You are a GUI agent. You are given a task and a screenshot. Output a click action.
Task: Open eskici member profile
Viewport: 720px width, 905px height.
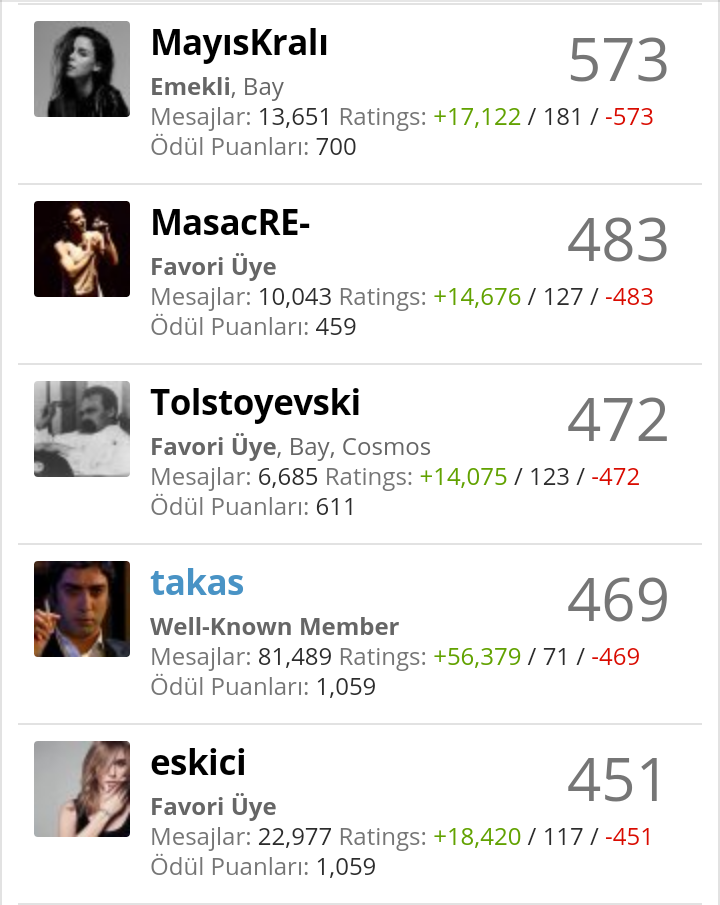(x=198, y=763)
